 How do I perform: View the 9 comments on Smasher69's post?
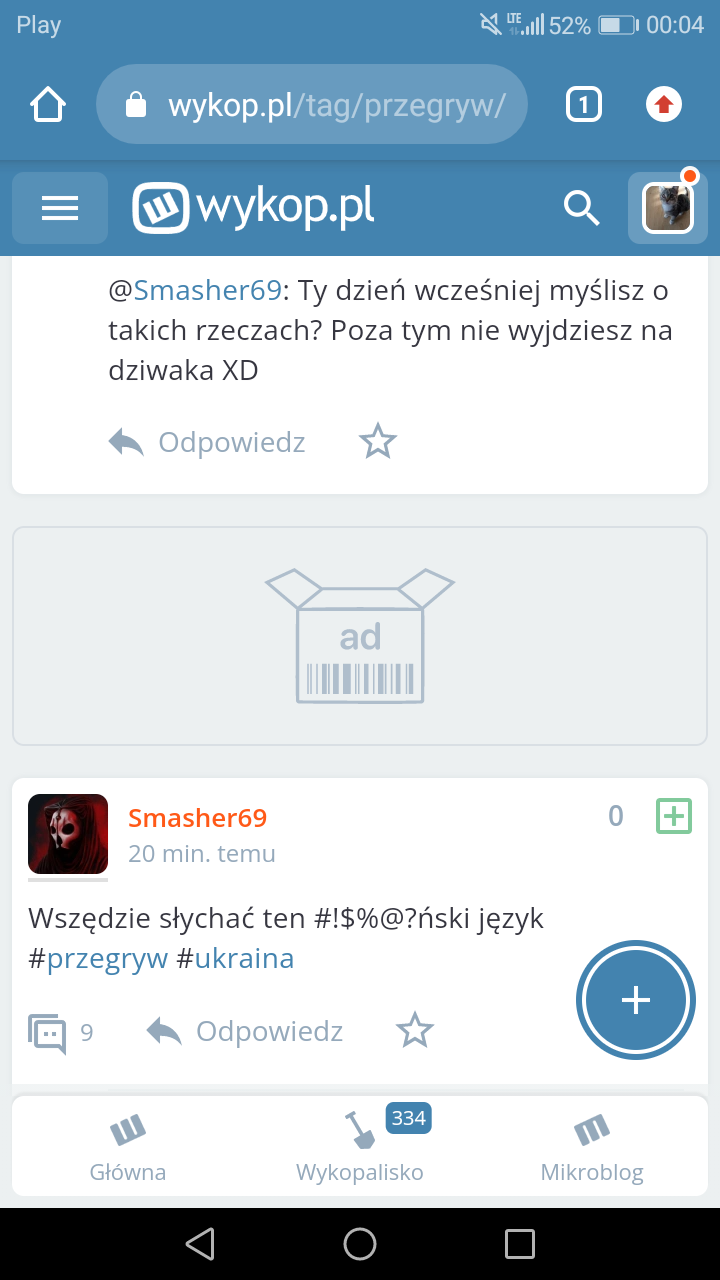point(60,1031)
